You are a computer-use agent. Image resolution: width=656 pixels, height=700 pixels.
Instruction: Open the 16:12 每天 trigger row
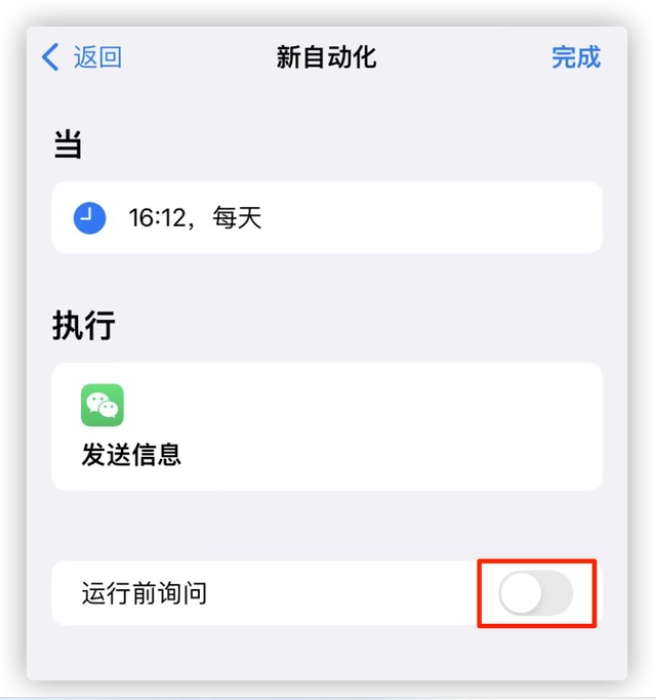coord(326,217)
